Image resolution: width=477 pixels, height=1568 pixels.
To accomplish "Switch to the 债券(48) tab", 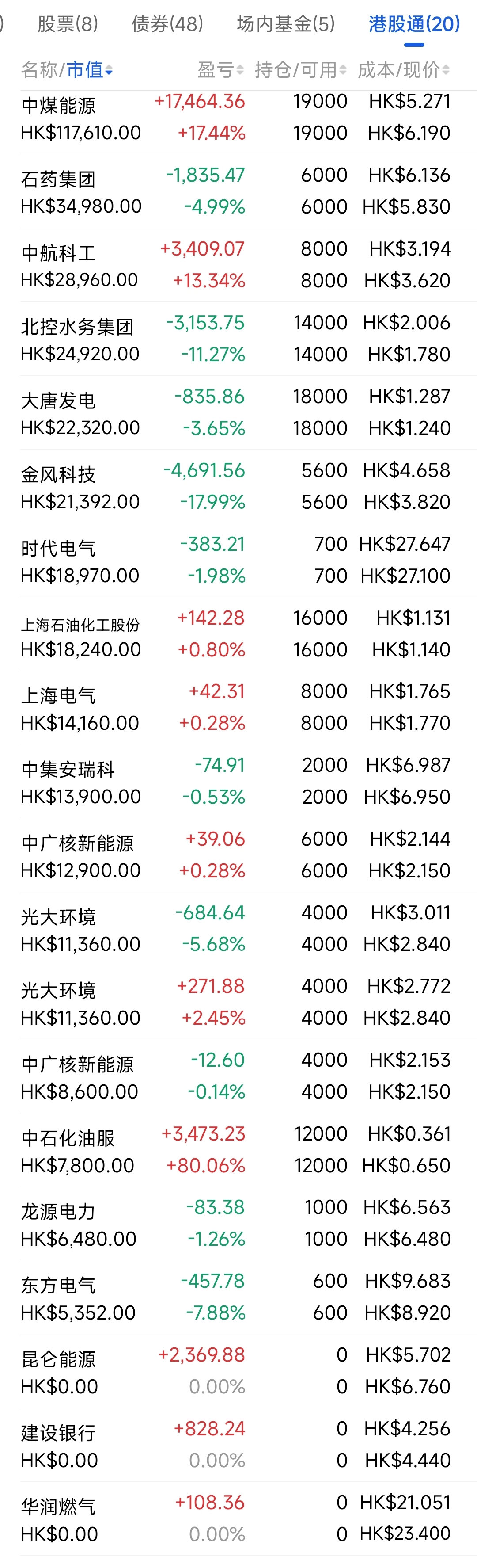I will [x=167, y=24].
